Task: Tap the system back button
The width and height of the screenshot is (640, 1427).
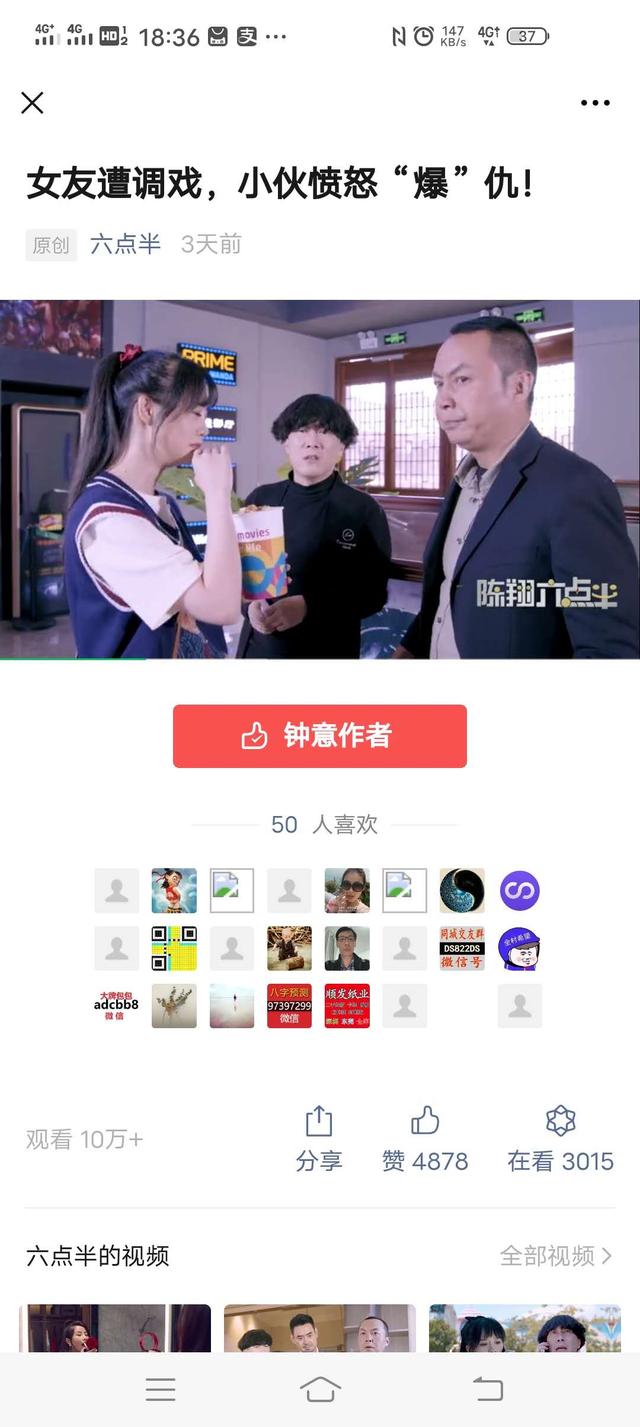Action: [x=487, y=1389]
